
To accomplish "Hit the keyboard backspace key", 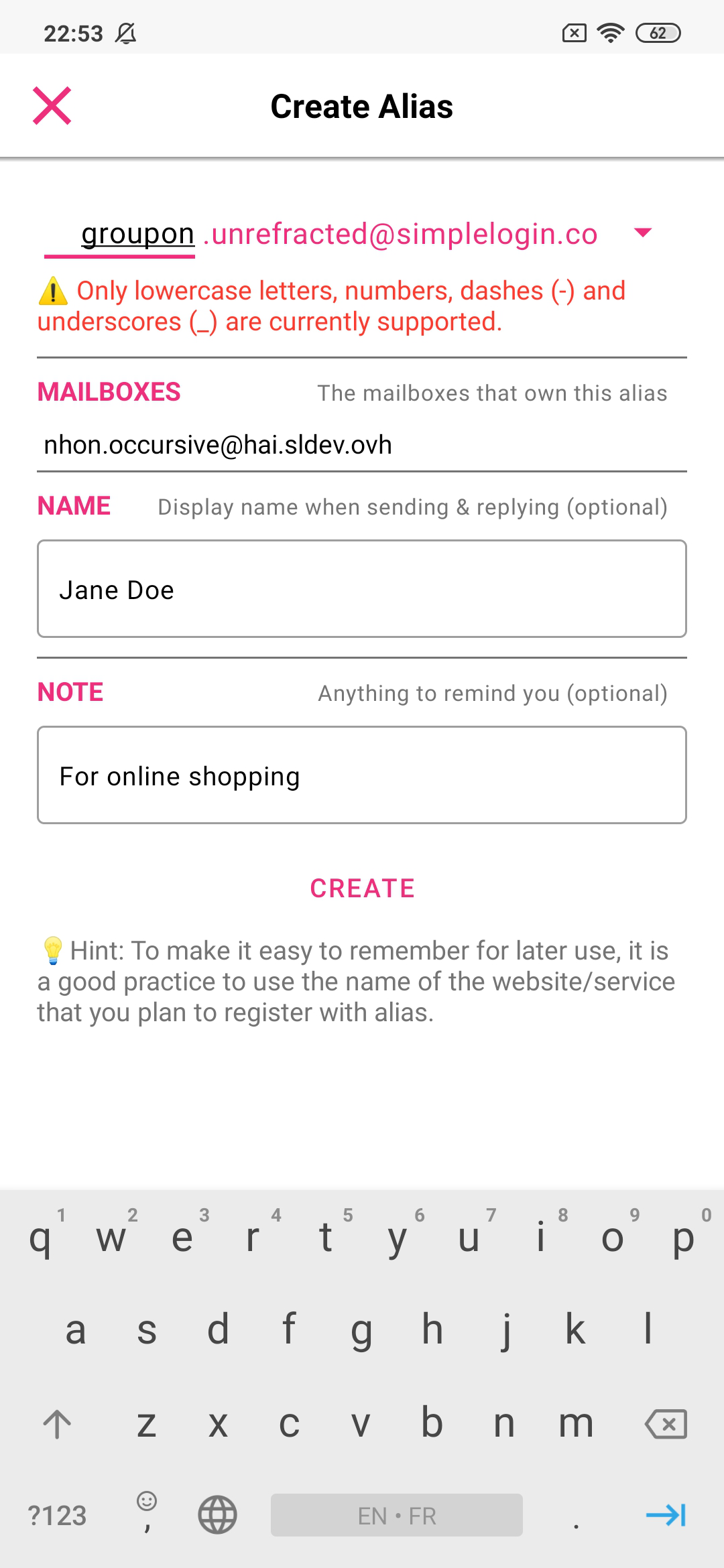I will pyautogui.click(x=666, y=1424).
